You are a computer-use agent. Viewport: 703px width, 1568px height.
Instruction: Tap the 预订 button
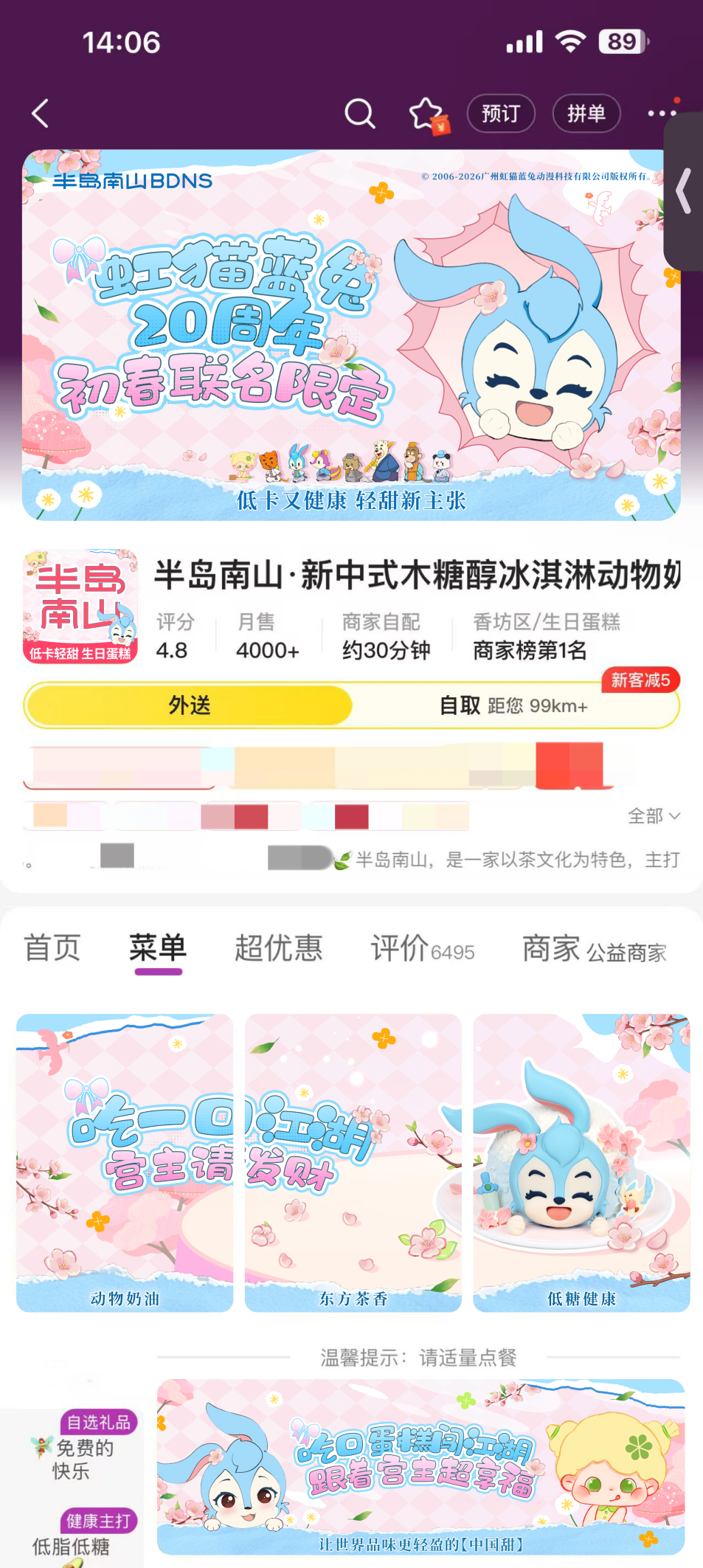click(x=501, y=114)
